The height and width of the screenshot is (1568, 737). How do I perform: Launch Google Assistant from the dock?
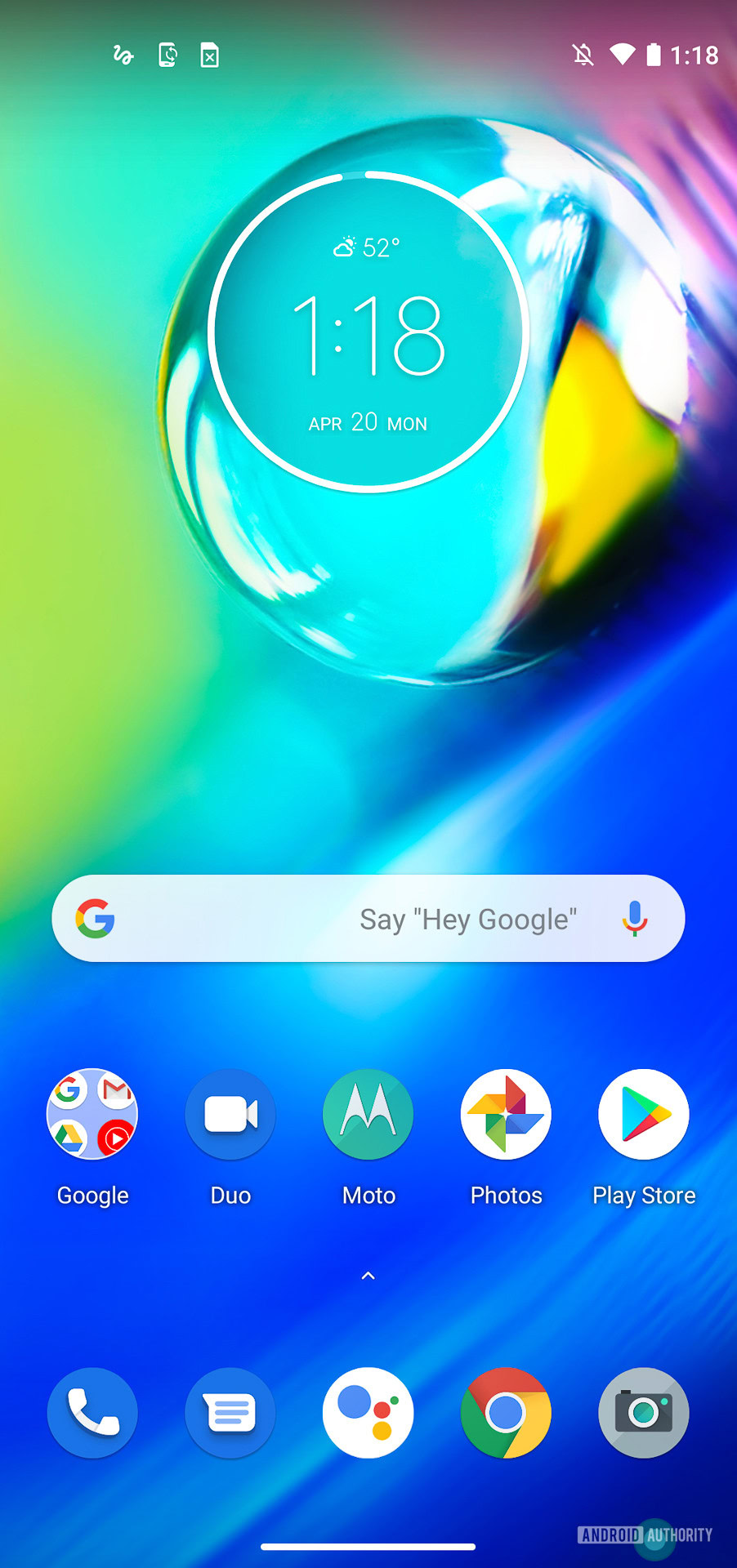368,1413
